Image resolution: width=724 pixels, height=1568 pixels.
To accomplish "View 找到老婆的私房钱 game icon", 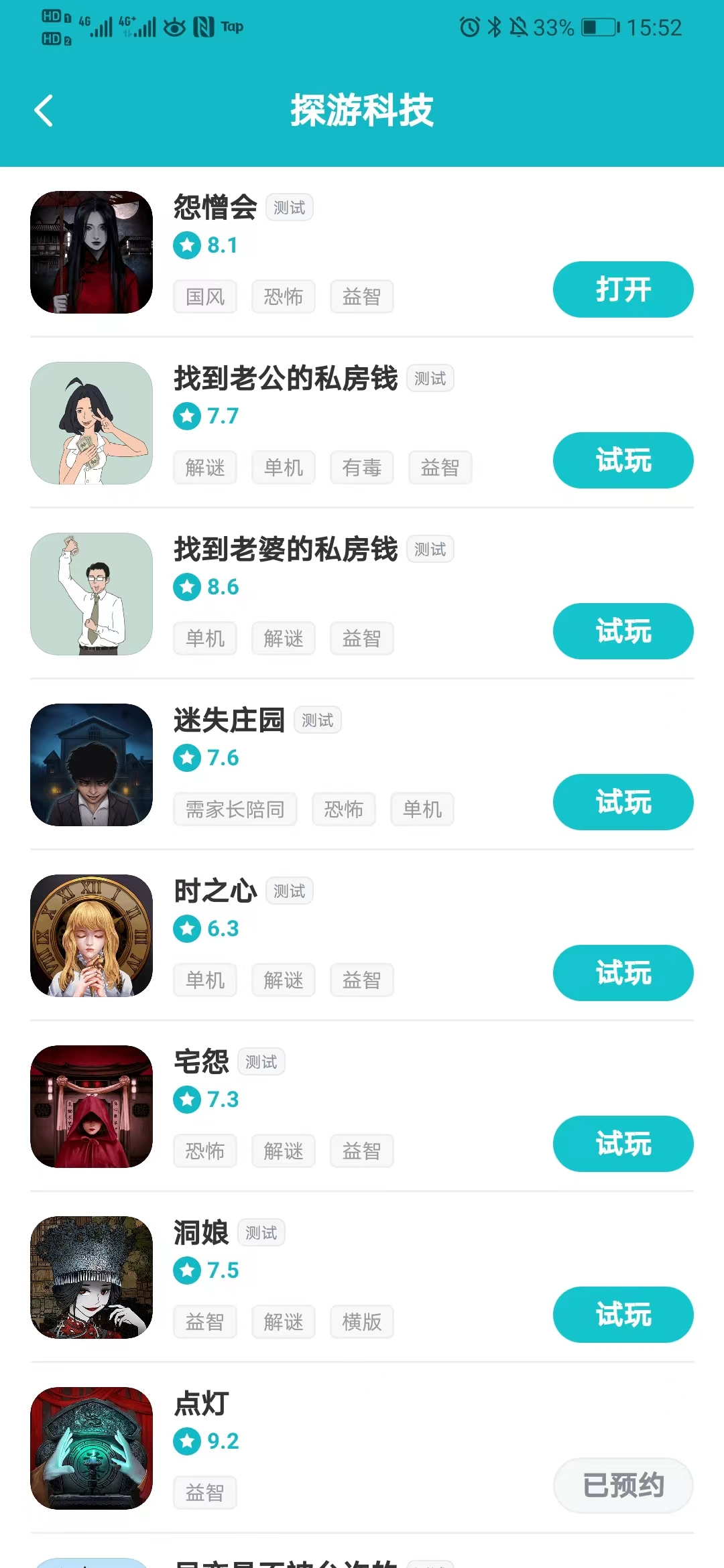I will point(92,594).
